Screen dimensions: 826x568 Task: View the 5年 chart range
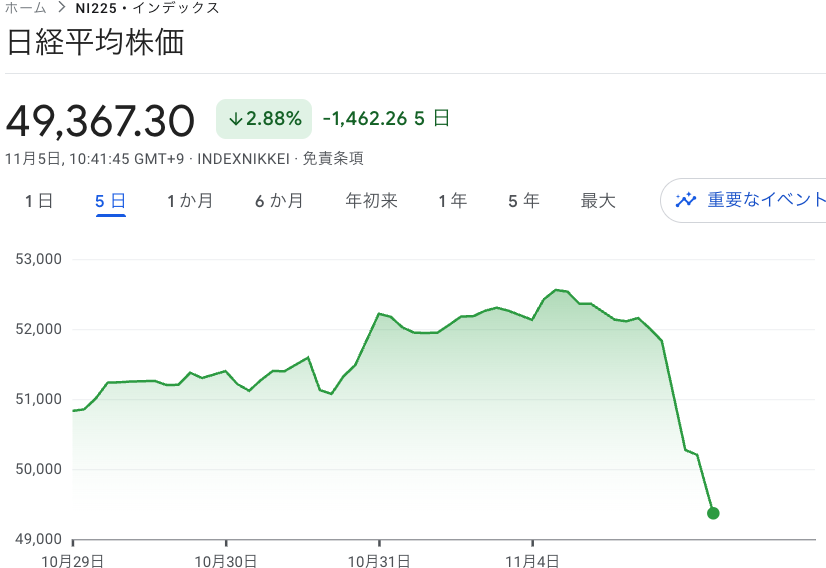point(523,201)
